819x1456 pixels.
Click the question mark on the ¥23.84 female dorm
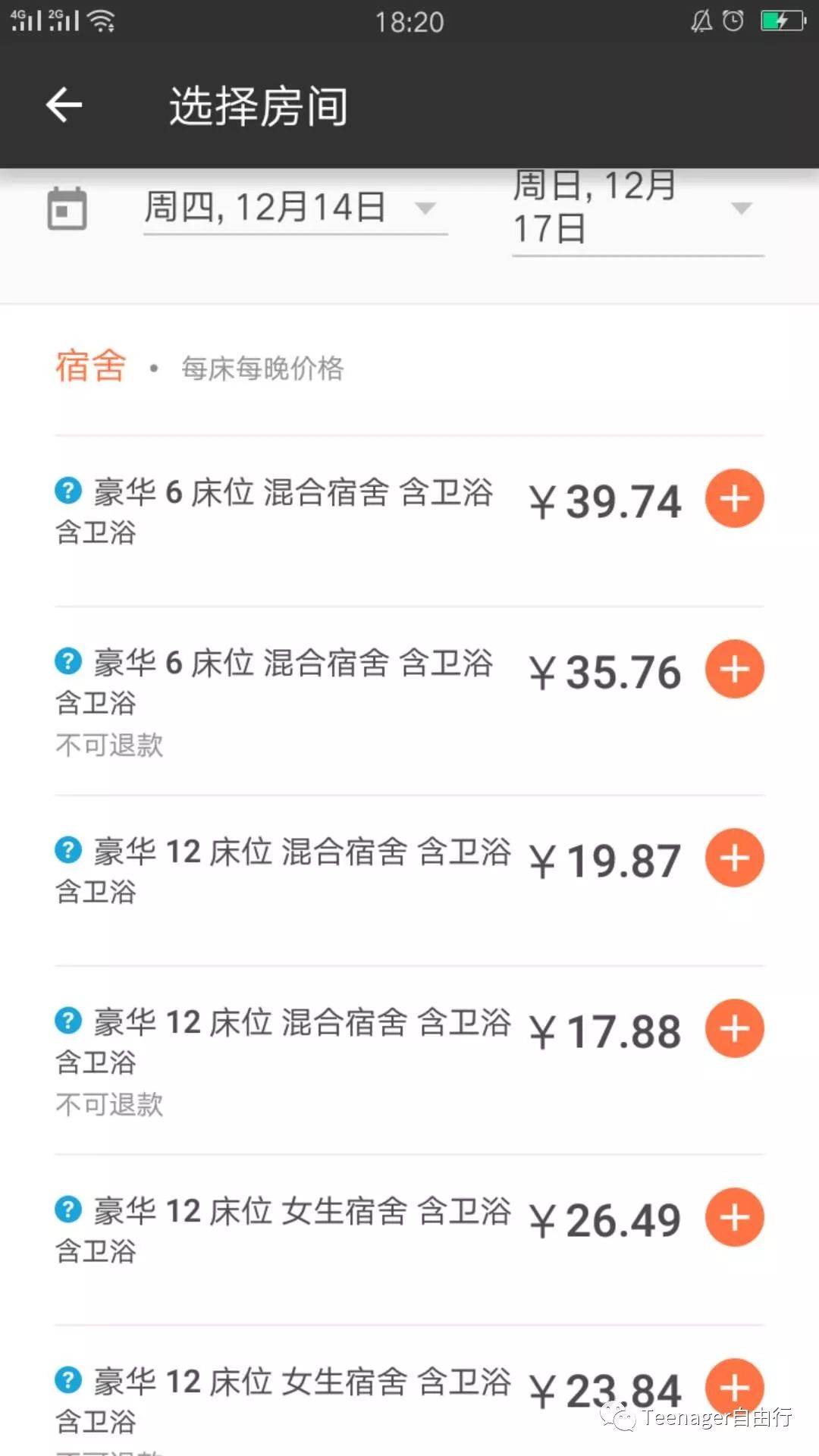pos(68,1380)
